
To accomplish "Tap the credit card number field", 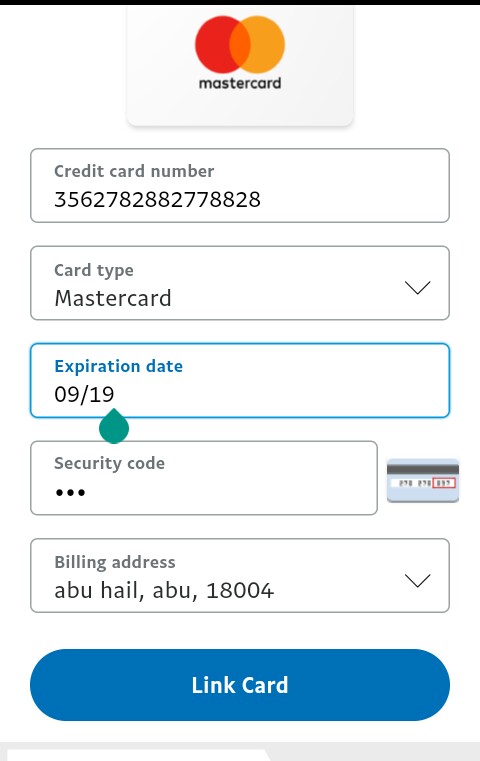I will coord(240,185).
